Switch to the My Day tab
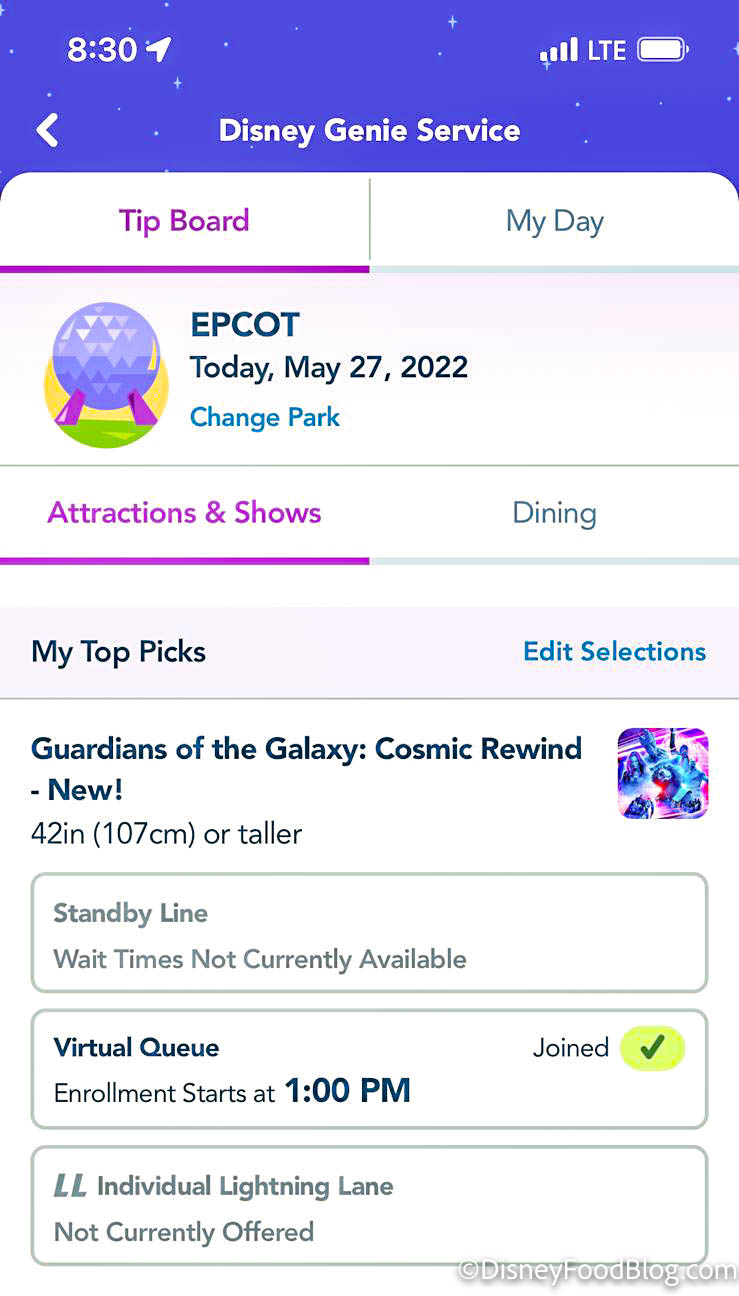Screen dimensions: 739x1296 tap(554, 221)
